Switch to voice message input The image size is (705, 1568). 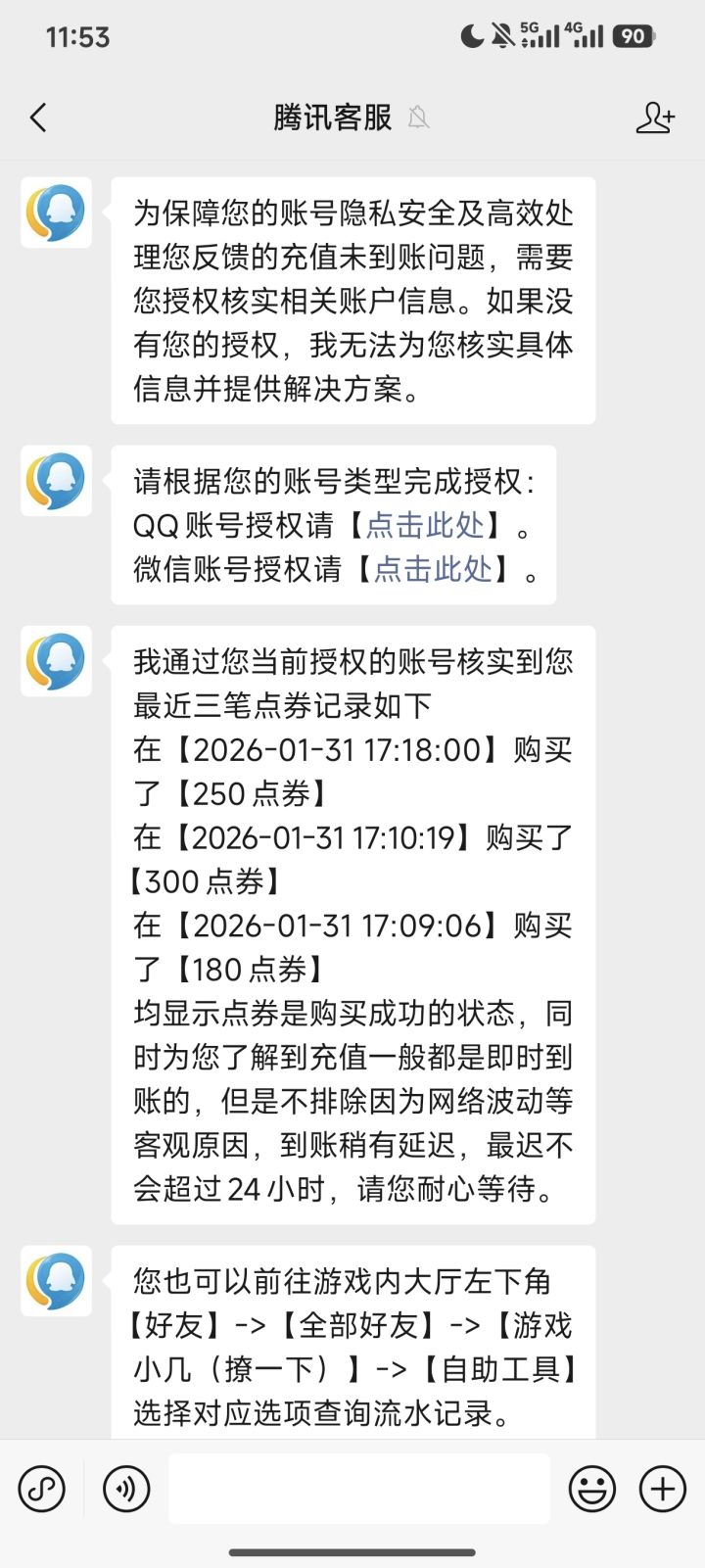click(126, 1490)
